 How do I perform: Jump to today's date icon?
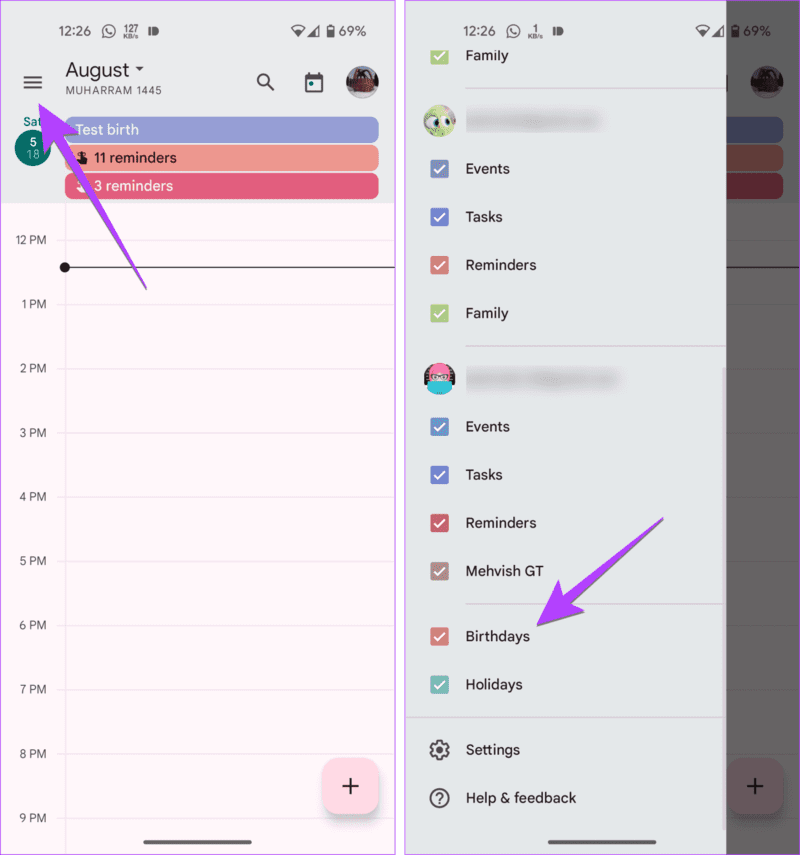[x=314, y=82]
